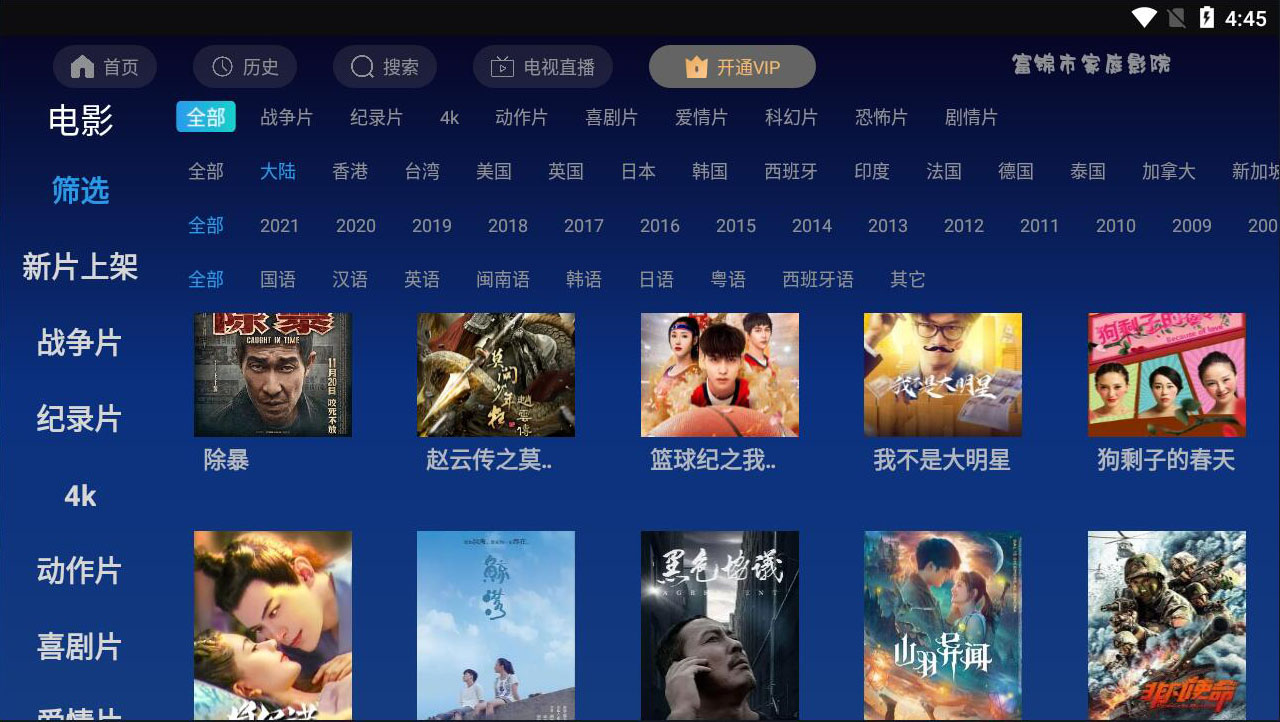Filter by region 韩国
The height and width of the screenshot is (722, 1280).
tap(710, 172)
